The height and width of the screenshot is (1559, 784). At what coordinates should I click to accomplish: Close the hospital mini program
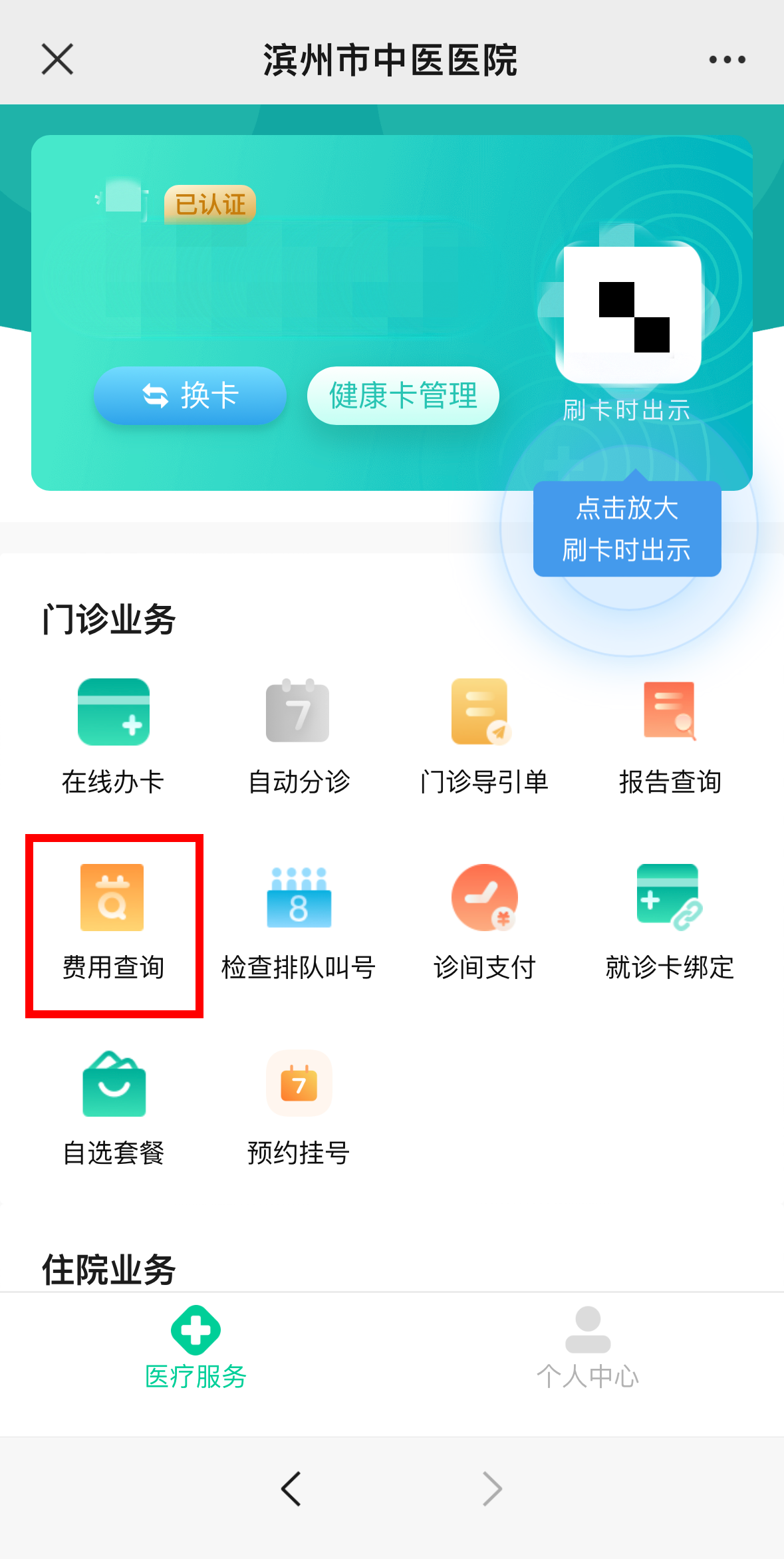57,59
